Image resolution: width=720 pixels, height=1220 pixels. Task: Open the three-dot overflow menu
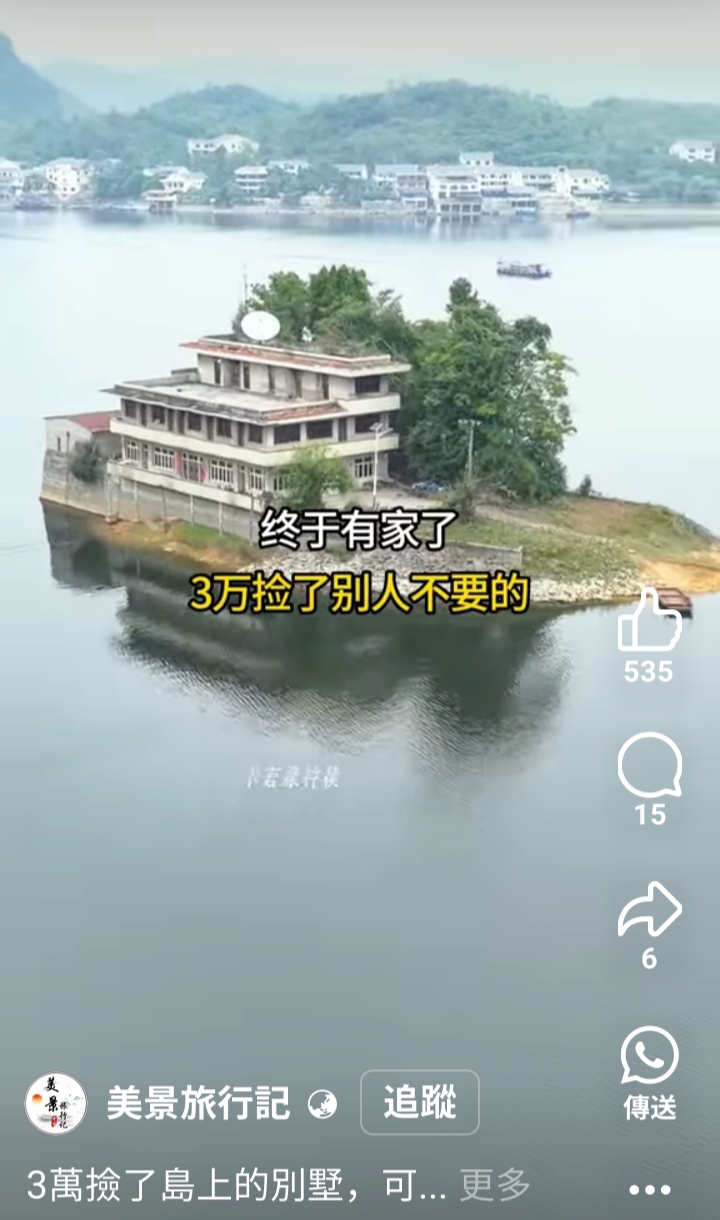coord(650,1189)
